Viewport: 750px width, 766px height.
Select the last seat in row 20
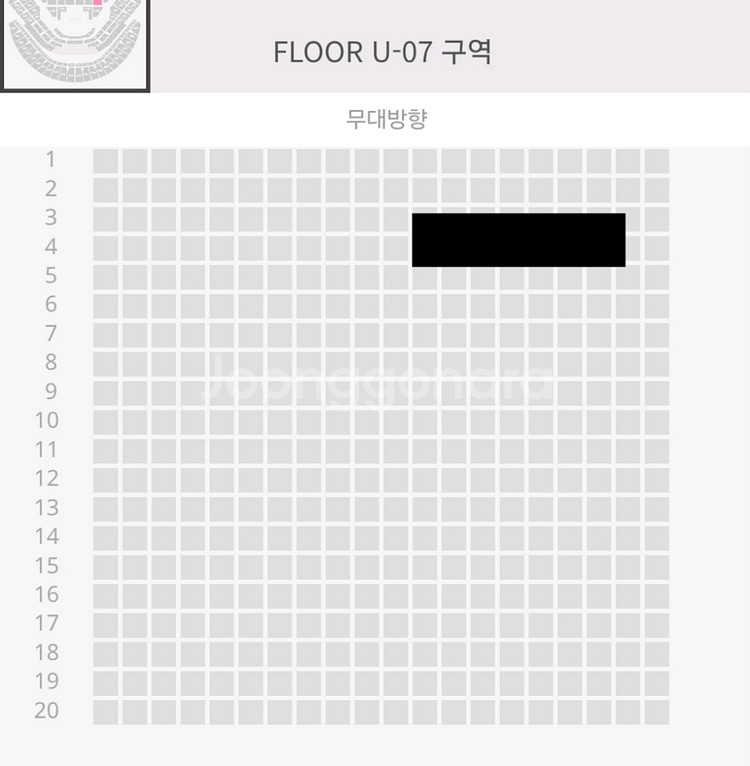tap(657, 712)
